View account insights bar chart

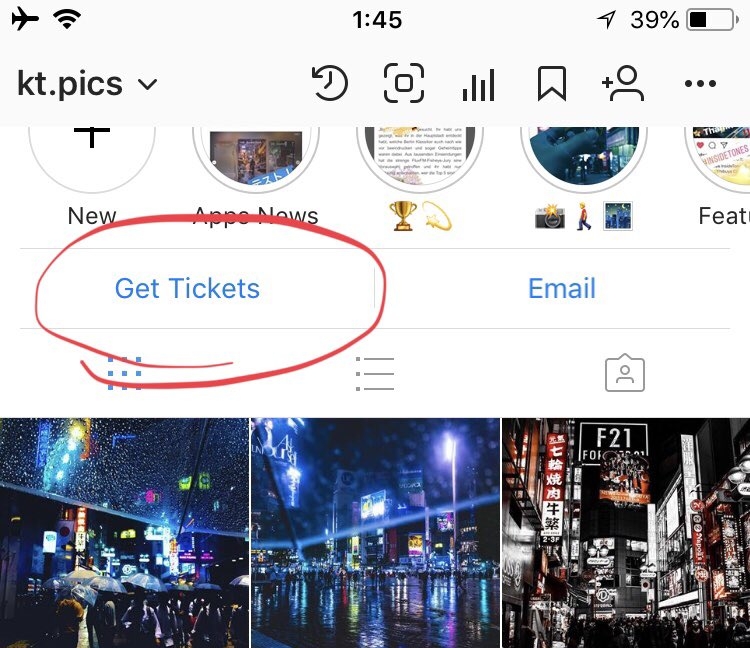478,85
